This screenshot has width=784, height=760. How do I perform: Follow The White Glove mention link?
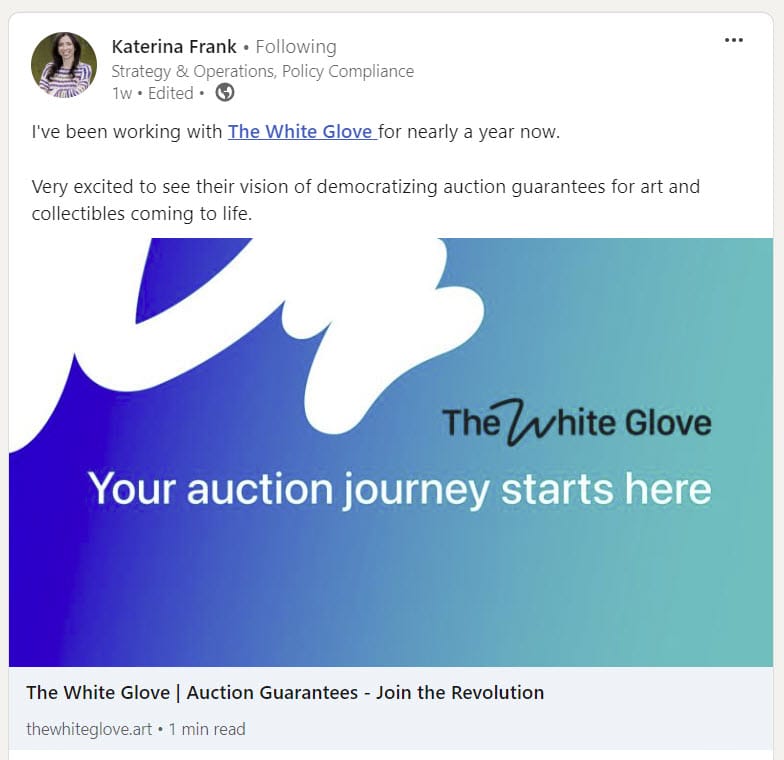[300, 131]
